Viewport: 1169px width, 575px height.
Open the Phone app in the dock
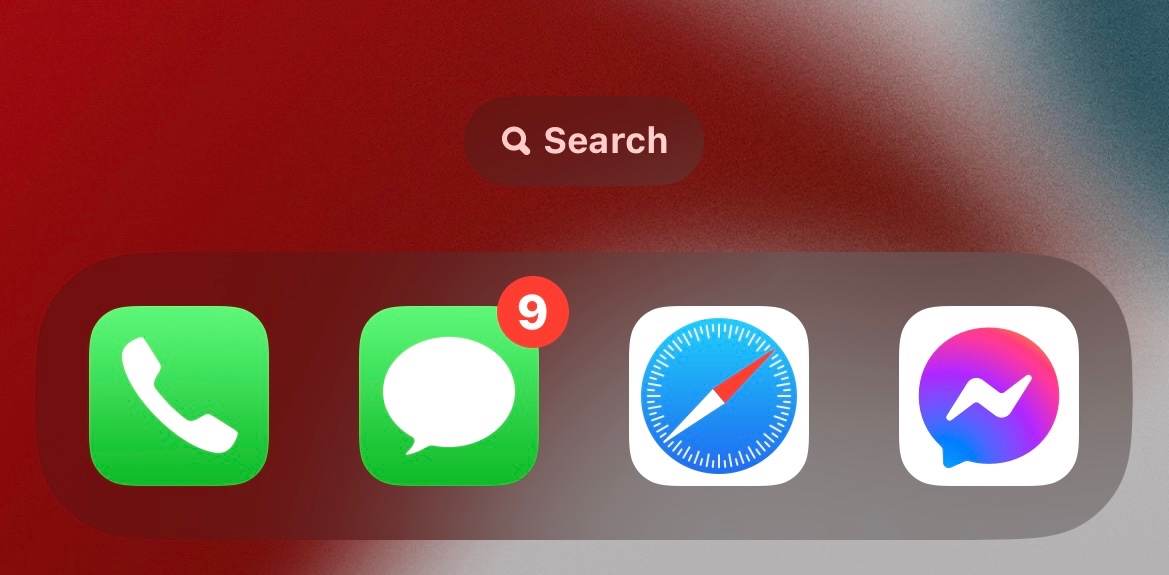click(179, 396)
